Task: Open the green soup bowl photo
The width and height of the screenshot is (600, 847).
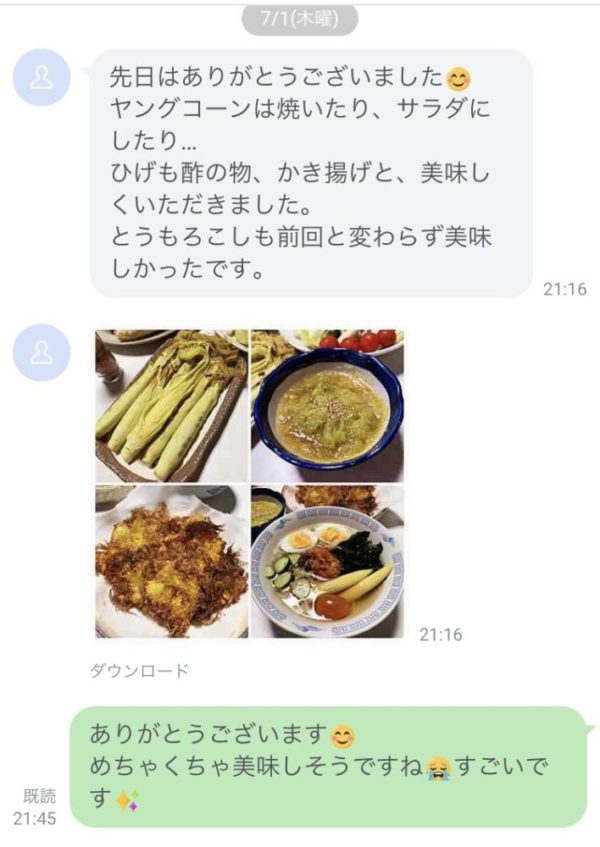Action: tap(327, 406)
